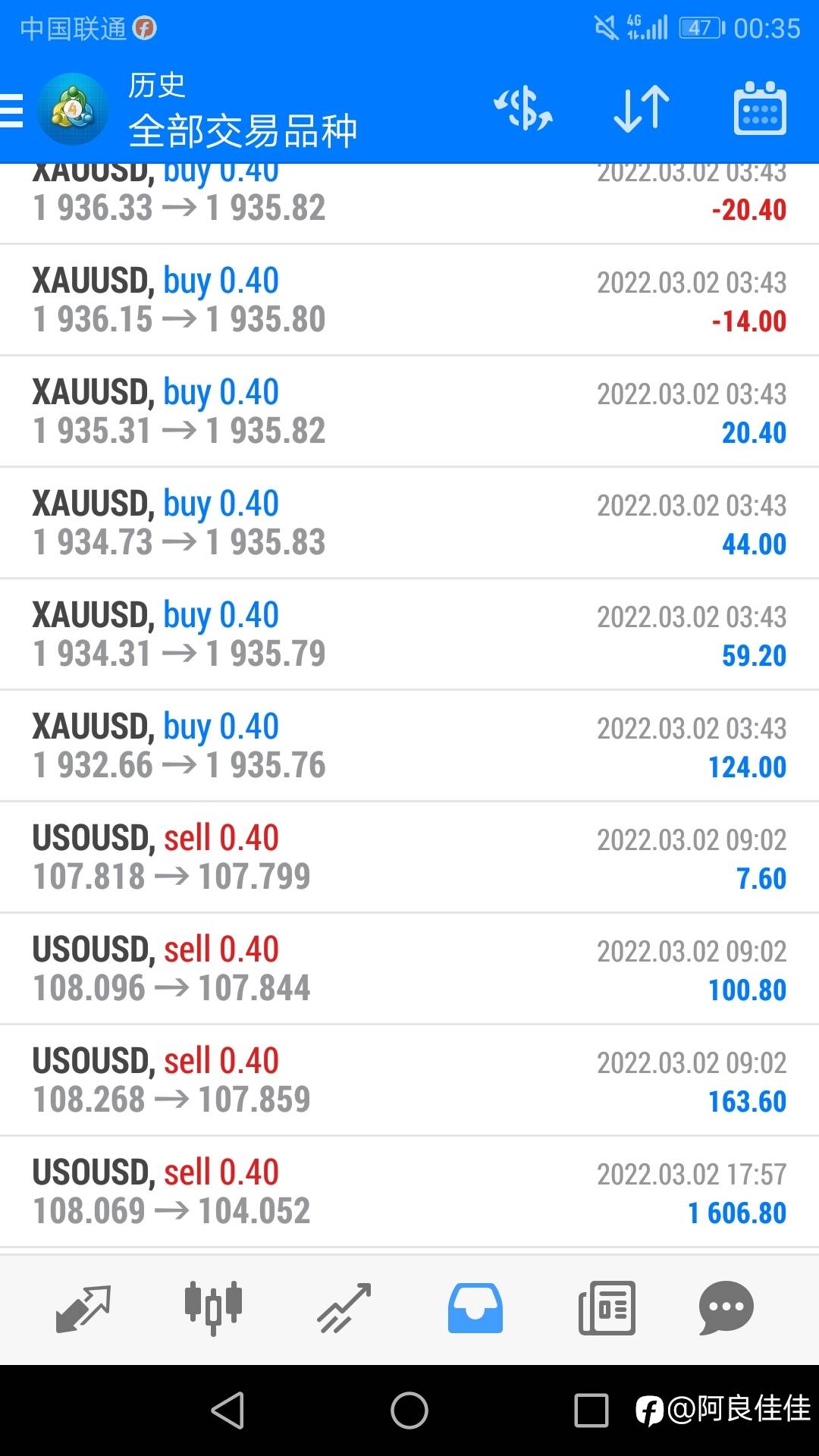Open the sort arrows option
The height and width of the screenshot is (1456, 819).
[x=642, y=109]
